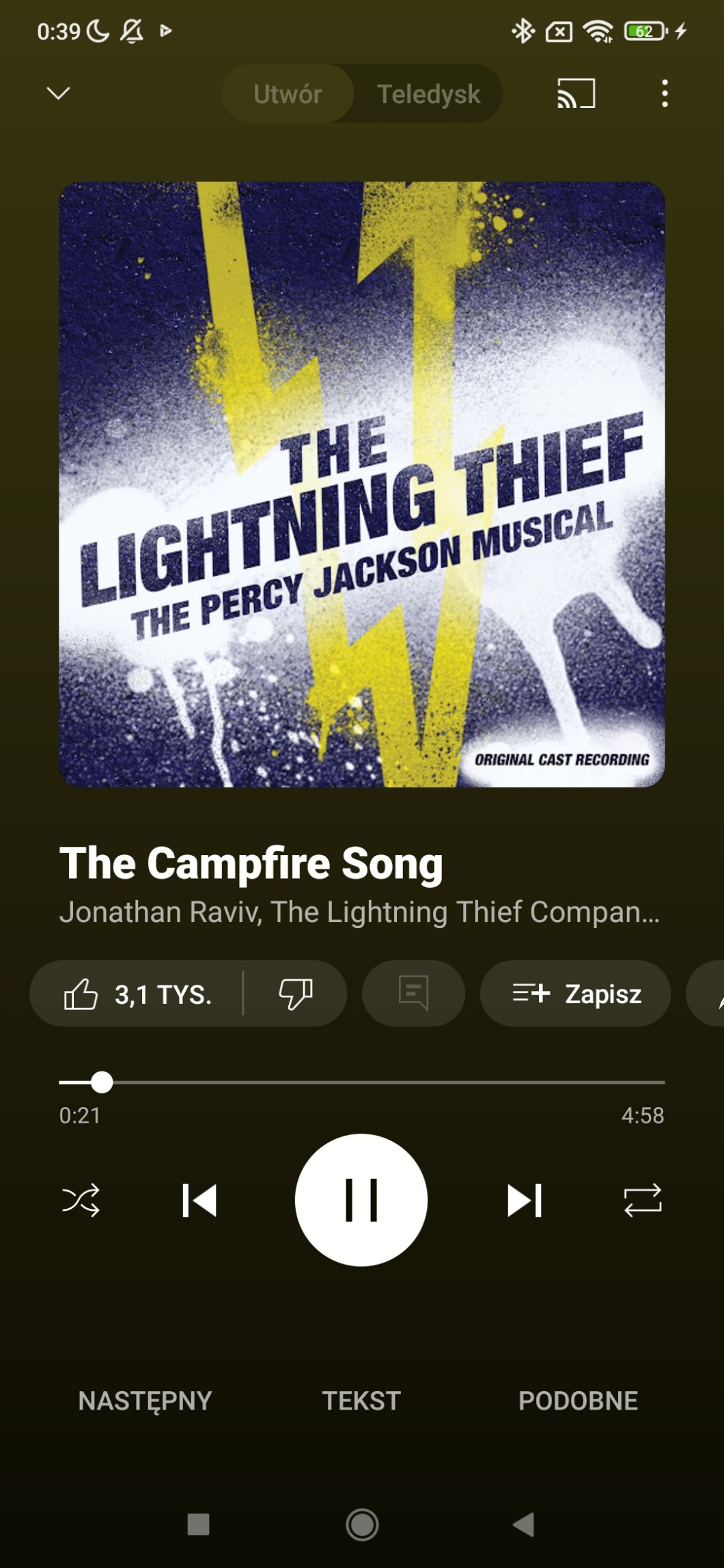
Task: Open the PODOBNE related tab
Action: tap(578, 1401)
